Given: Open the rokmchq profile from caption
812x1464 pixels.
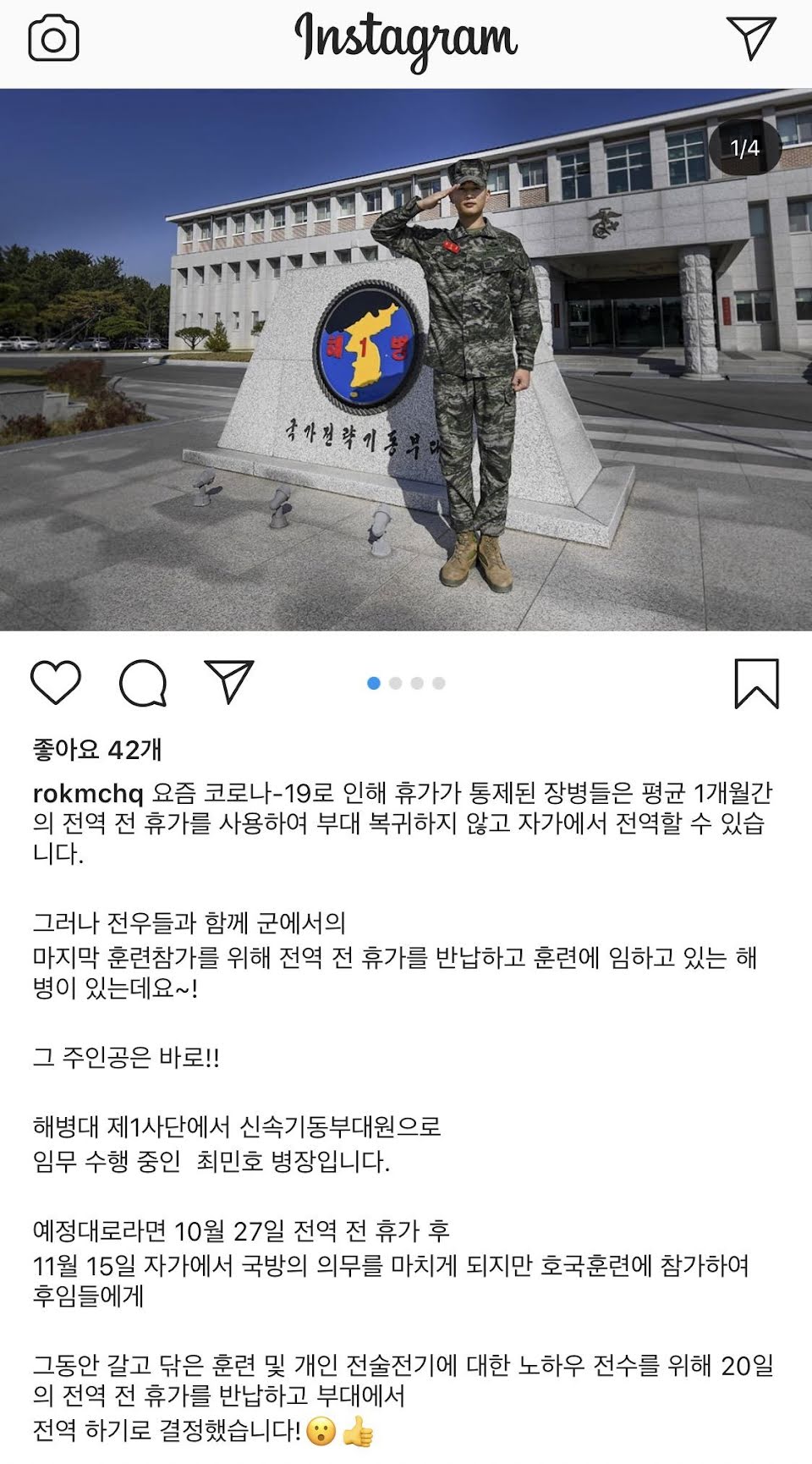Looking at the screenshot, I should pyautogui.click(x=88, y=794).
